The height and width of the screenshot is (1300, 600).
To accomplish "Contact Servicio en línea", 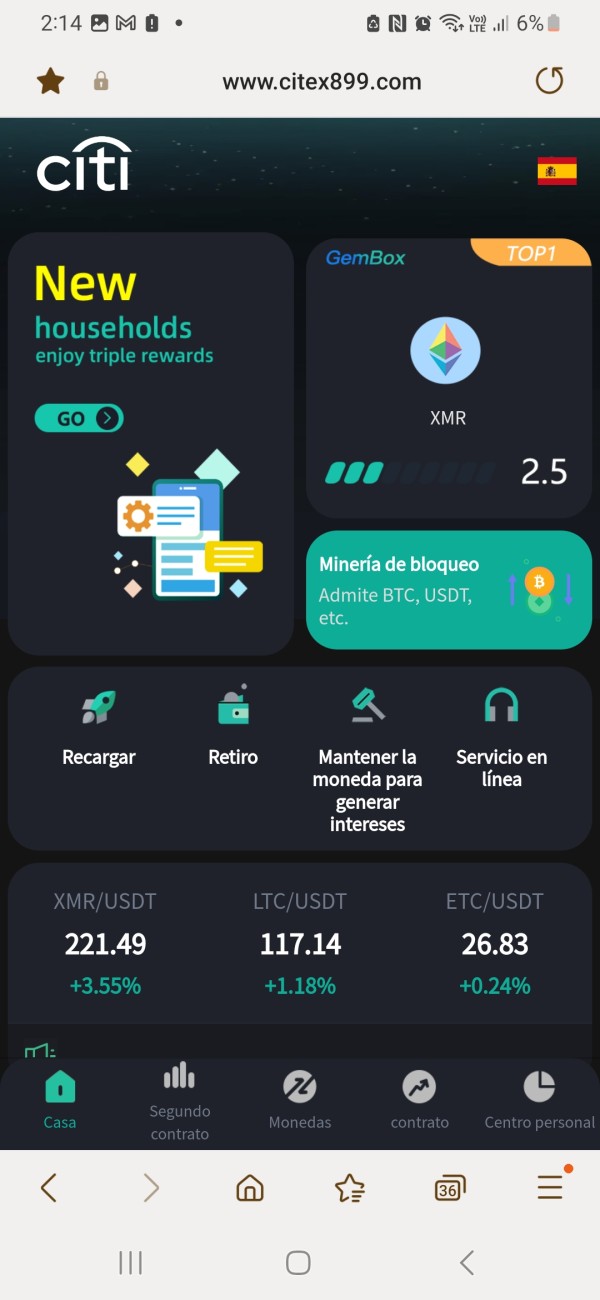I will tap(502, 739).
